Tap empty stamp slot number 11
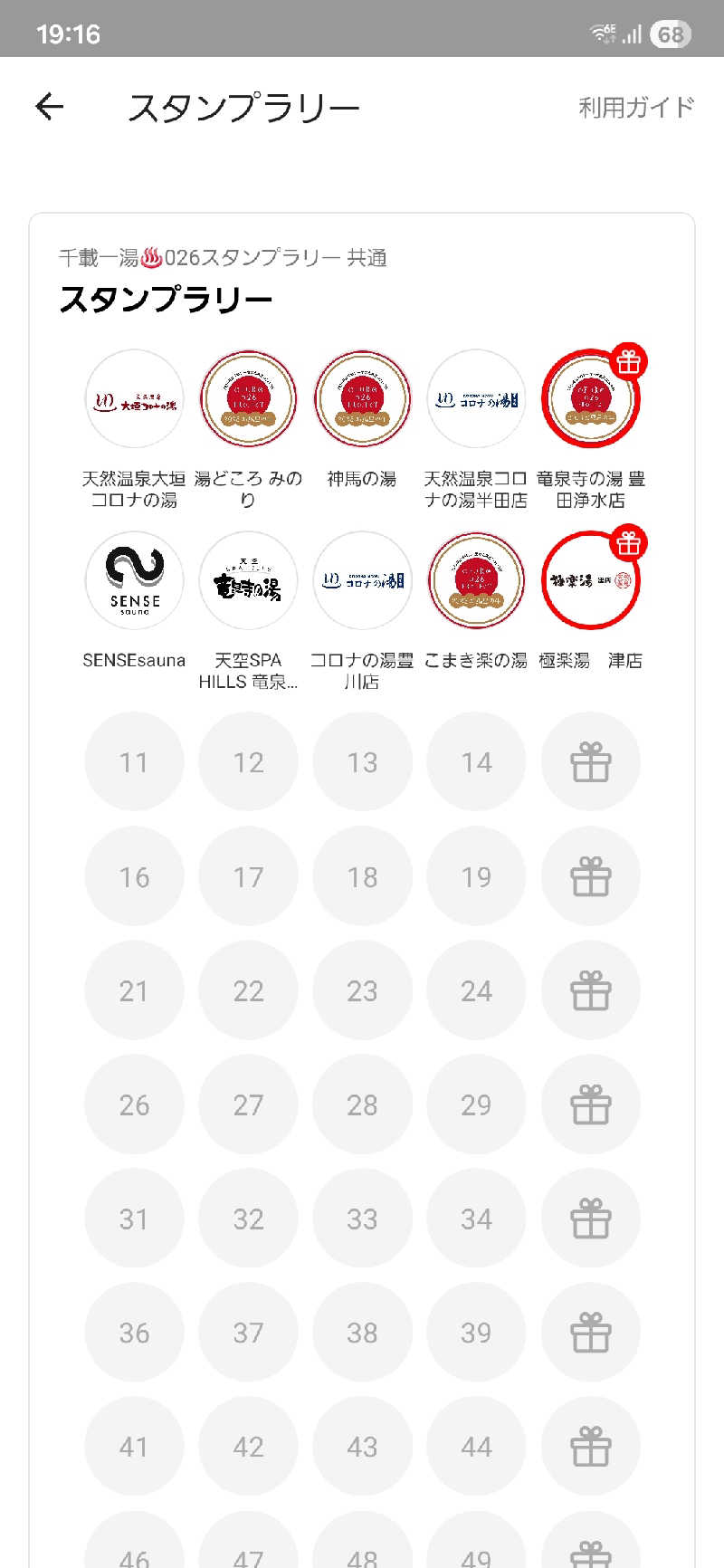The width and height of the screenshot is (724, 1568). 134,762
